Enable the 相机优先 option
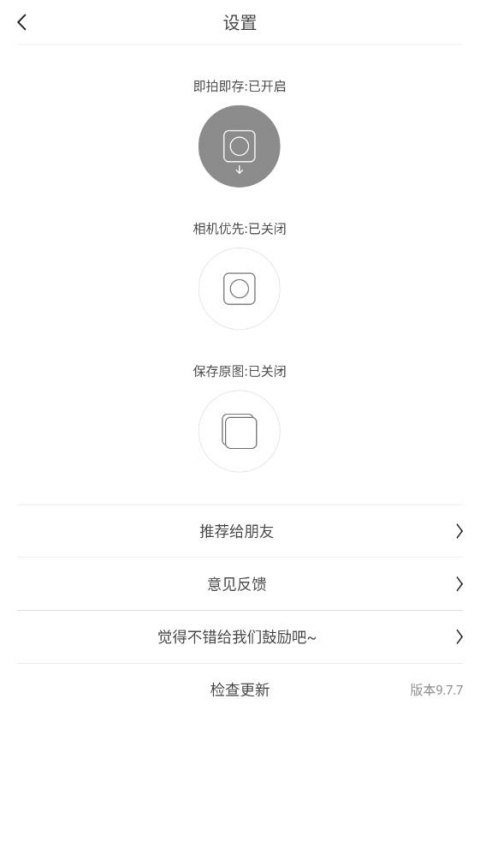 pyautogui.click(x=239, y=289)
